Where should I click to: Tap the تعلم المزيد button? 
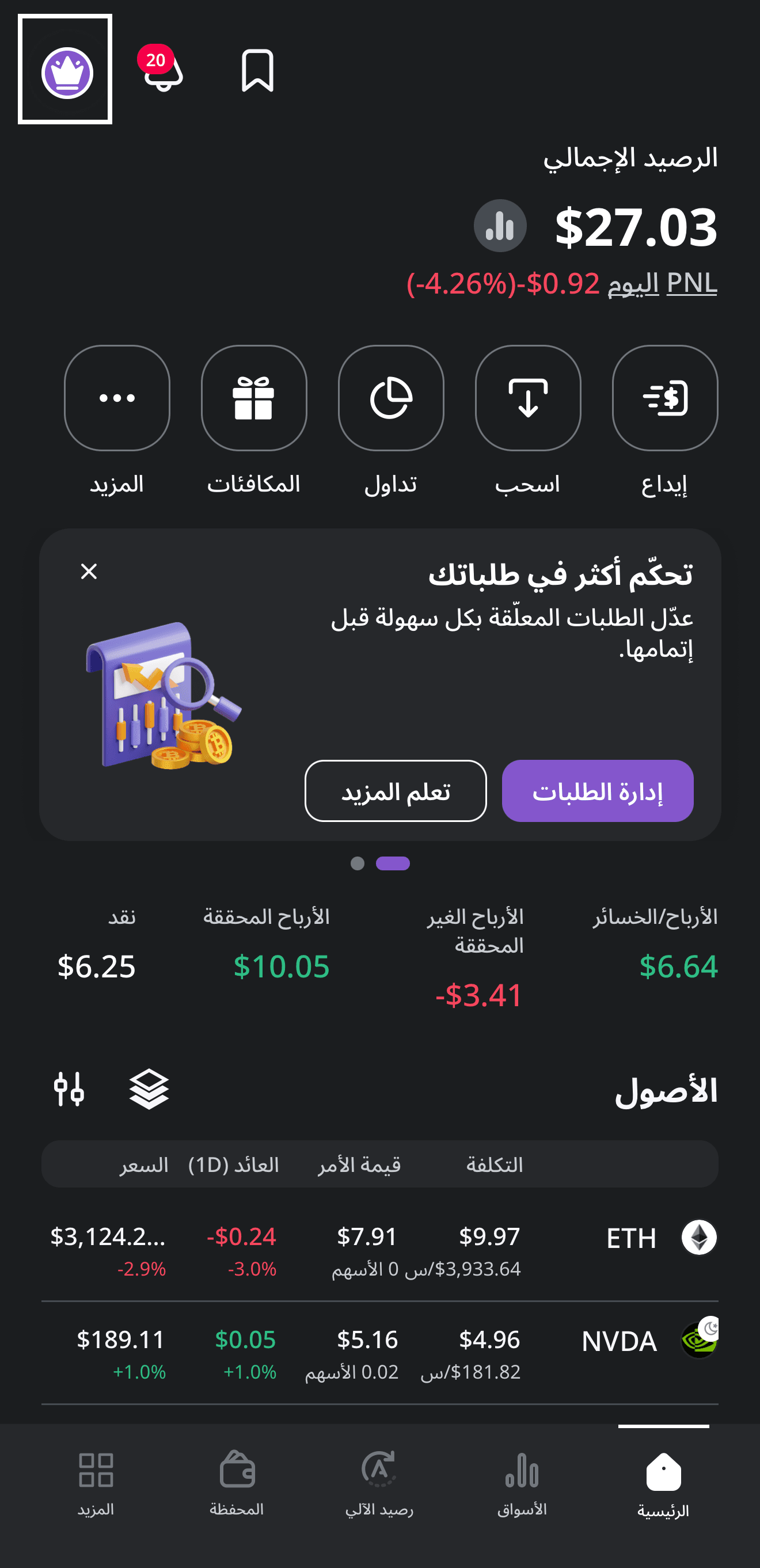(x=395, y=791)
